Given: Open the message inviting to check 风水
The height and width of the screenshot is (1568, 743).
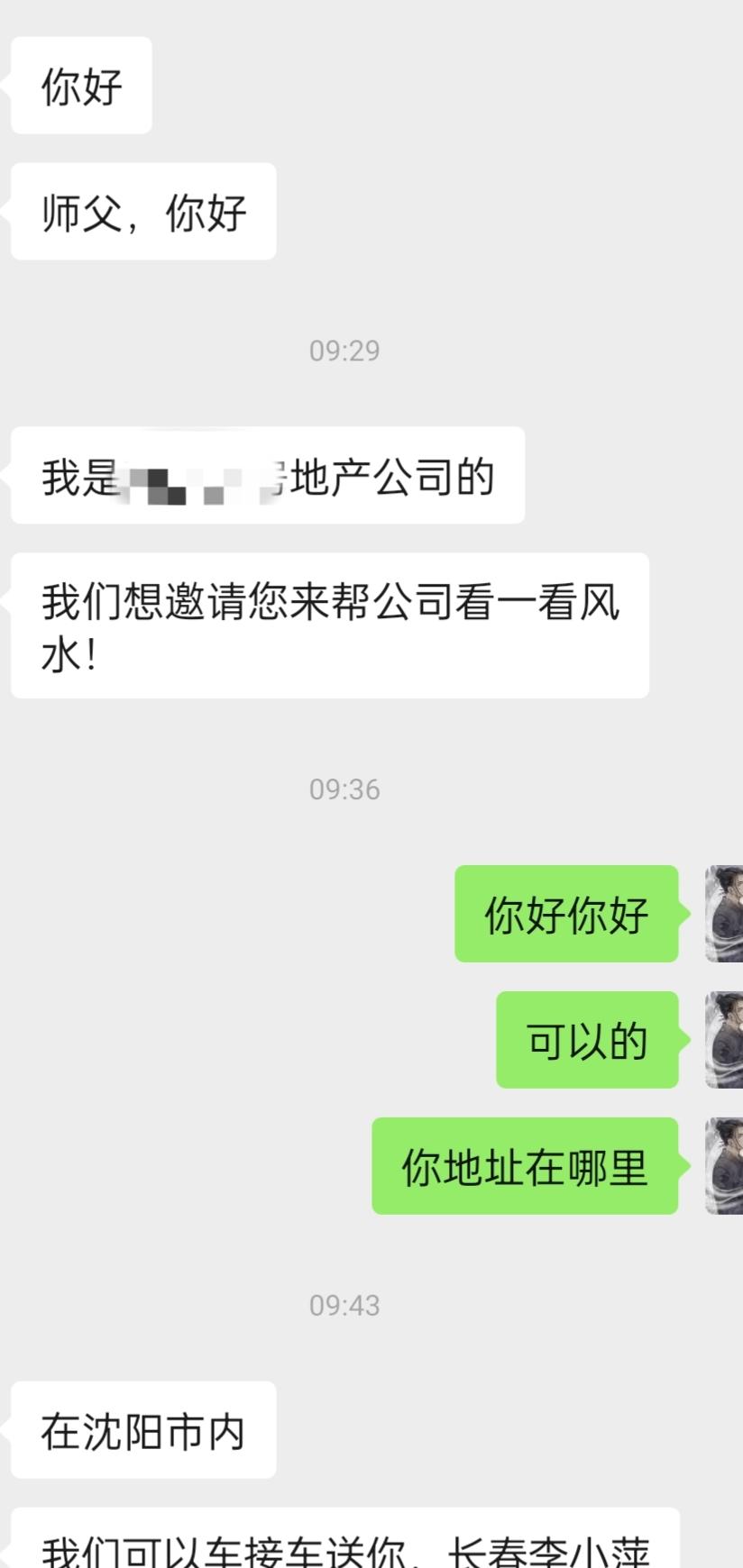Looking at the screenshot, I should coord(327,623).
